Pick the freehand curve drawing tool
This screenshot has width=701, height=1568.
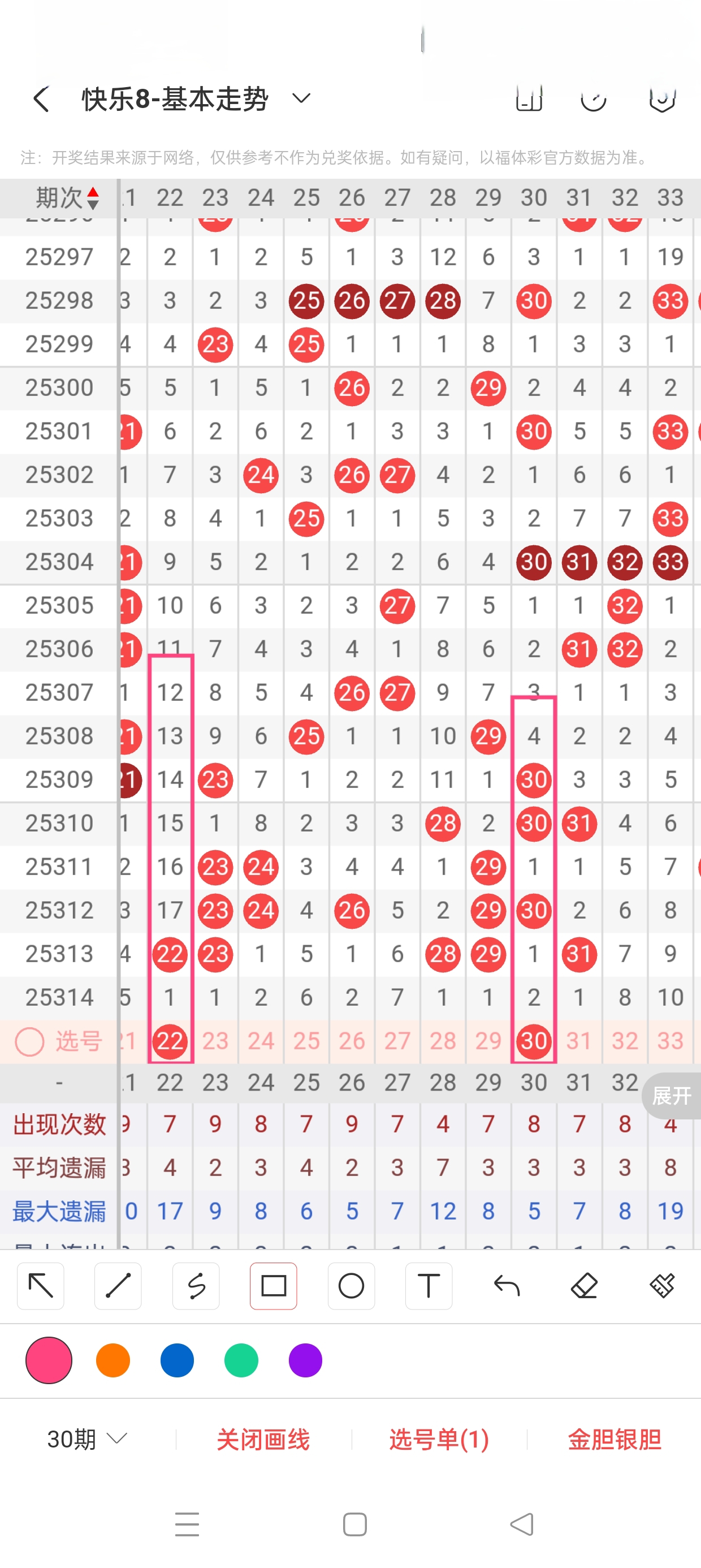click(196, 1286)
